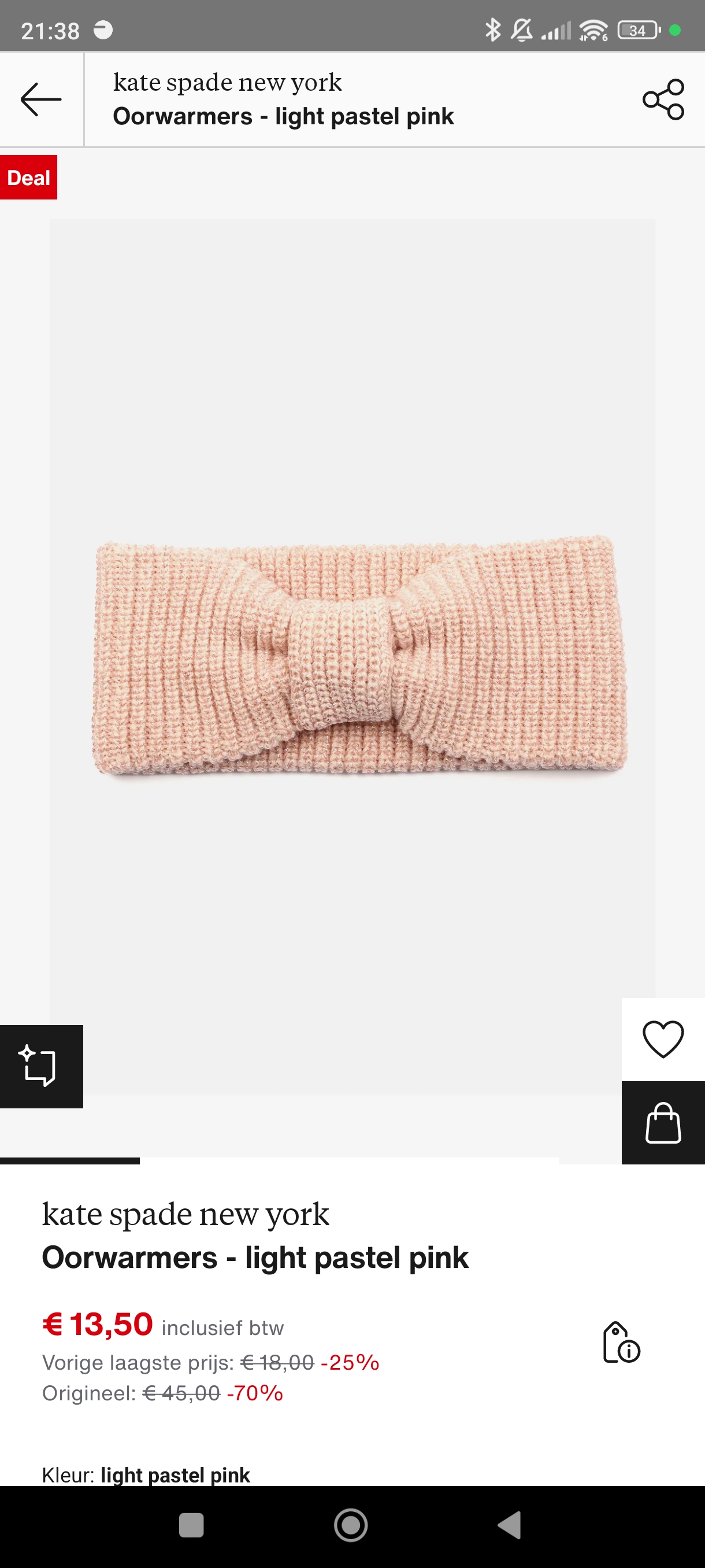
Task: Share this kate spade product
Action: (x=663, y=99)
